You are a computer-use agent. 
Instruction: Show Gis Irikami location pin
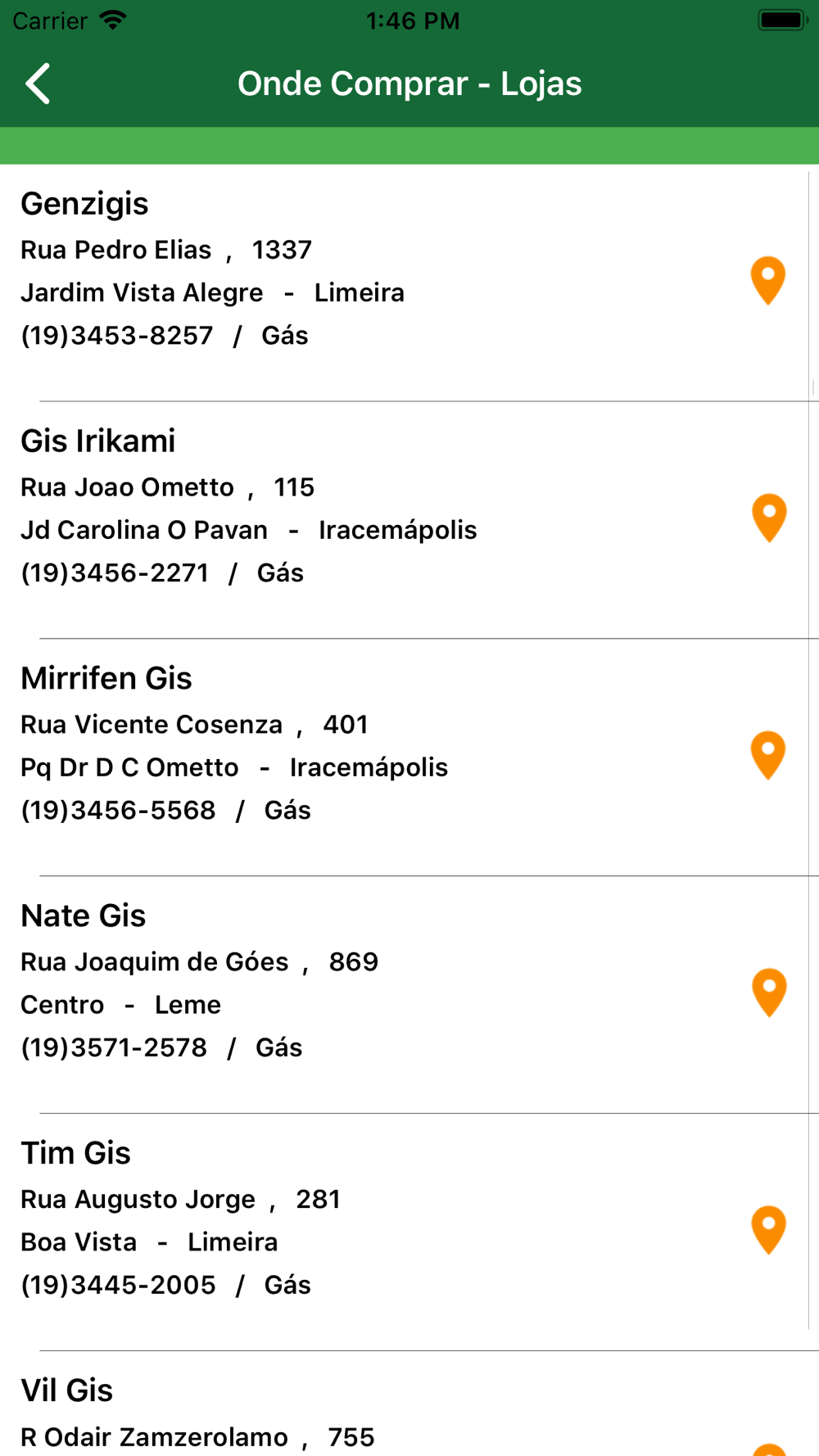768,518
